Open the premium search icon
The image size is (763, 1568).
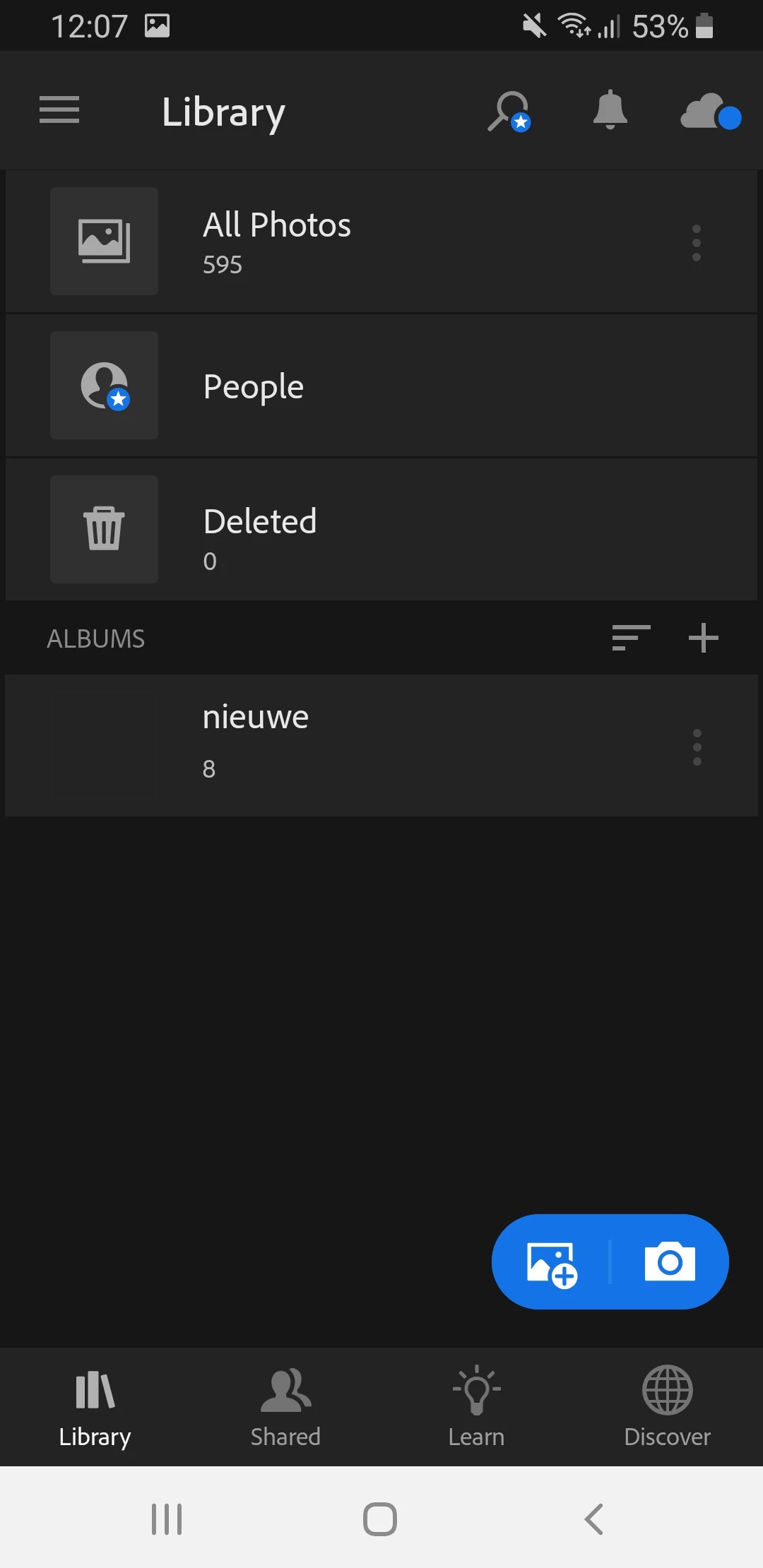tap(508, 112)
